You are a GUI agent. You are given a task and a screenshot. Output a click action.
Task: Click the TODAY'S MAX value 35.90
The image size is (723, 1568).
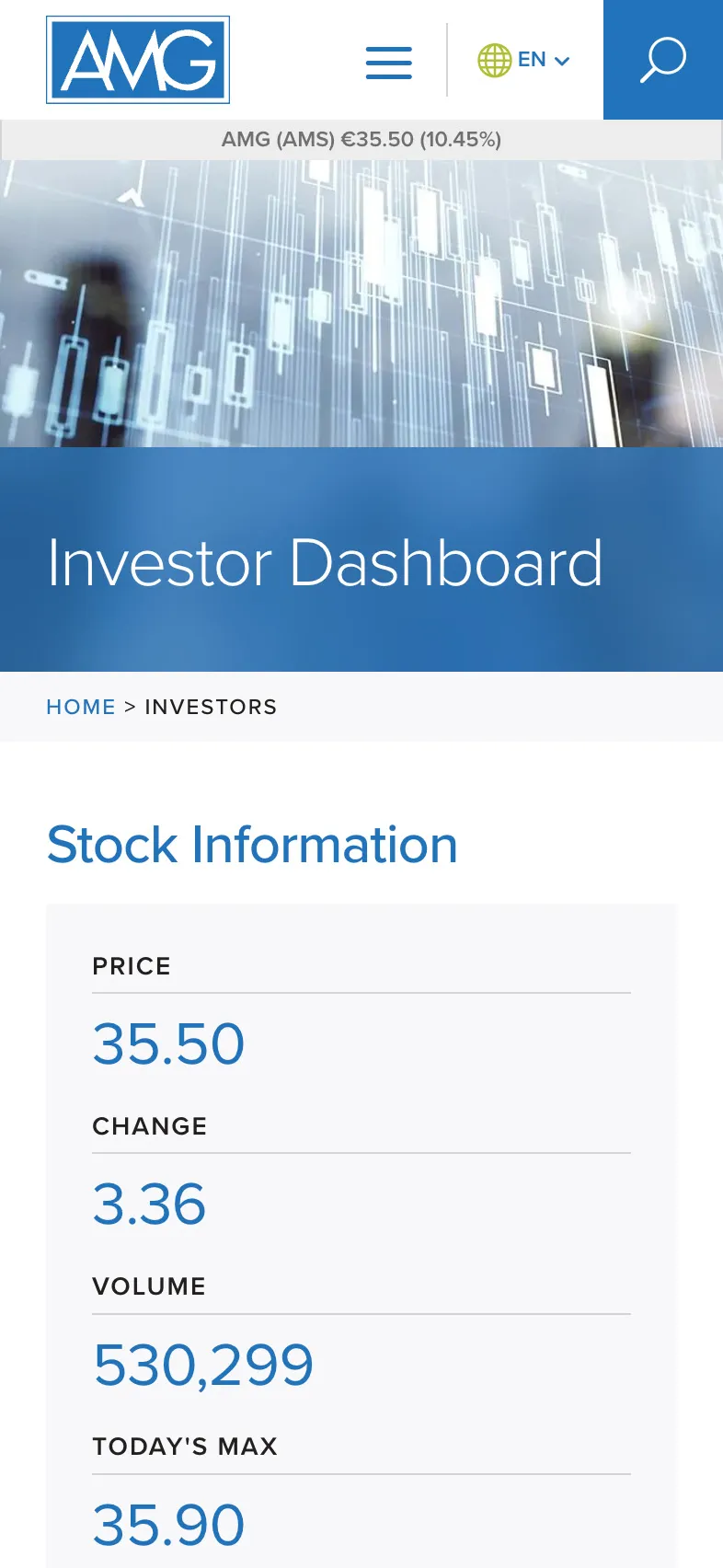pyautogui.click(x=167, y=1523)
